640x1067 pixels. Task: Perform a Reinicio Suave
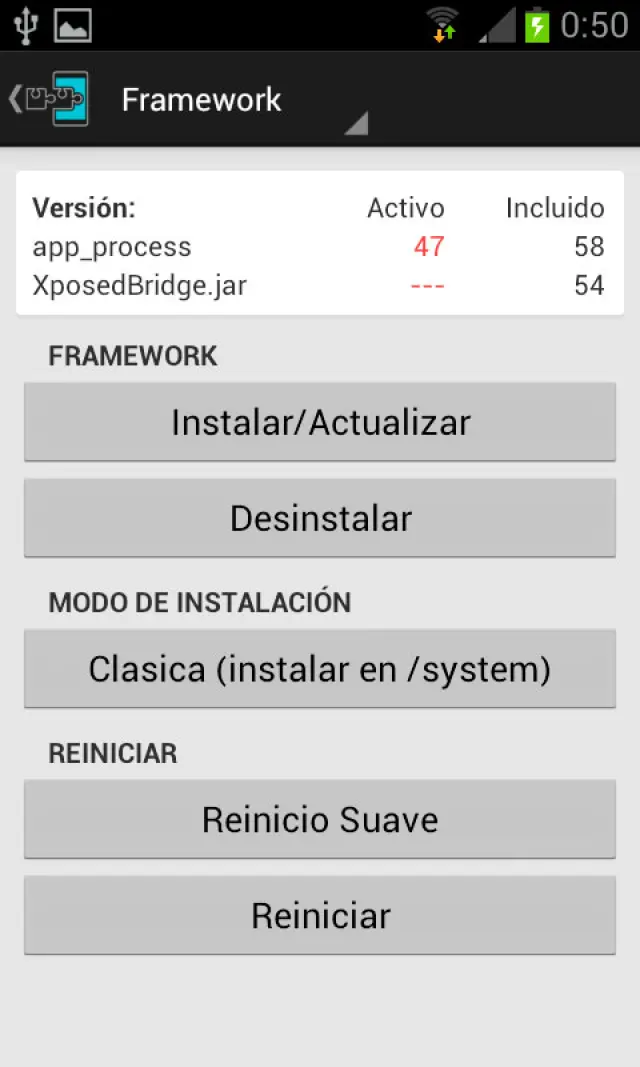(x=320, y=820)
